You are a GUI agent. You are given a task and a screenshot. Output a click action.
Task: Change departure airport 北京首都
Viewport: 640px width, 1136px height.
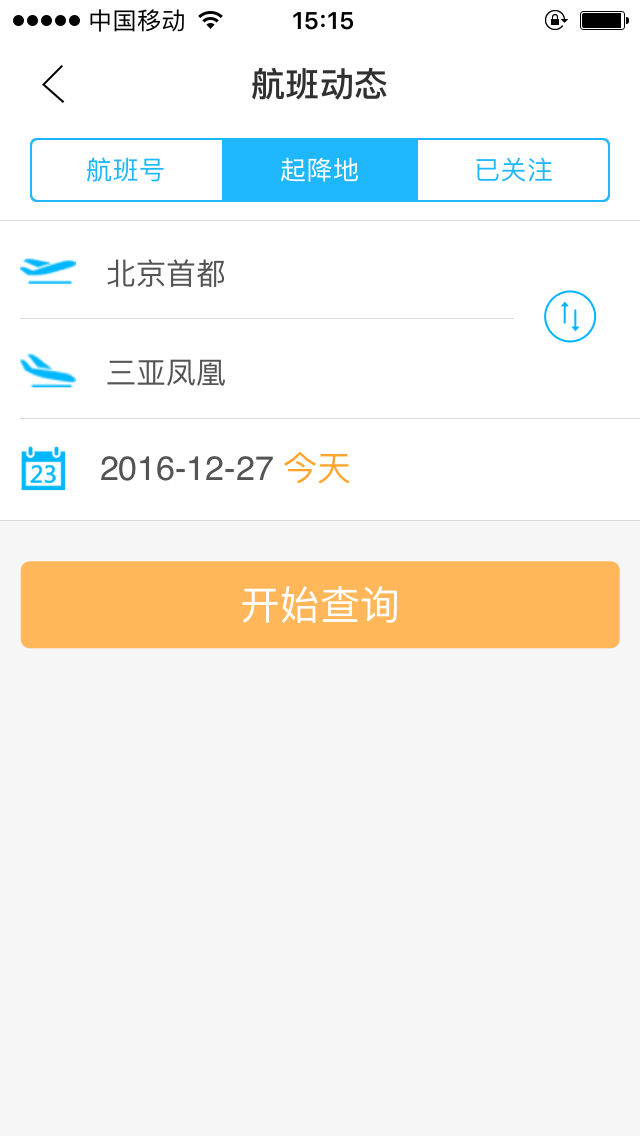coord(166,273)
